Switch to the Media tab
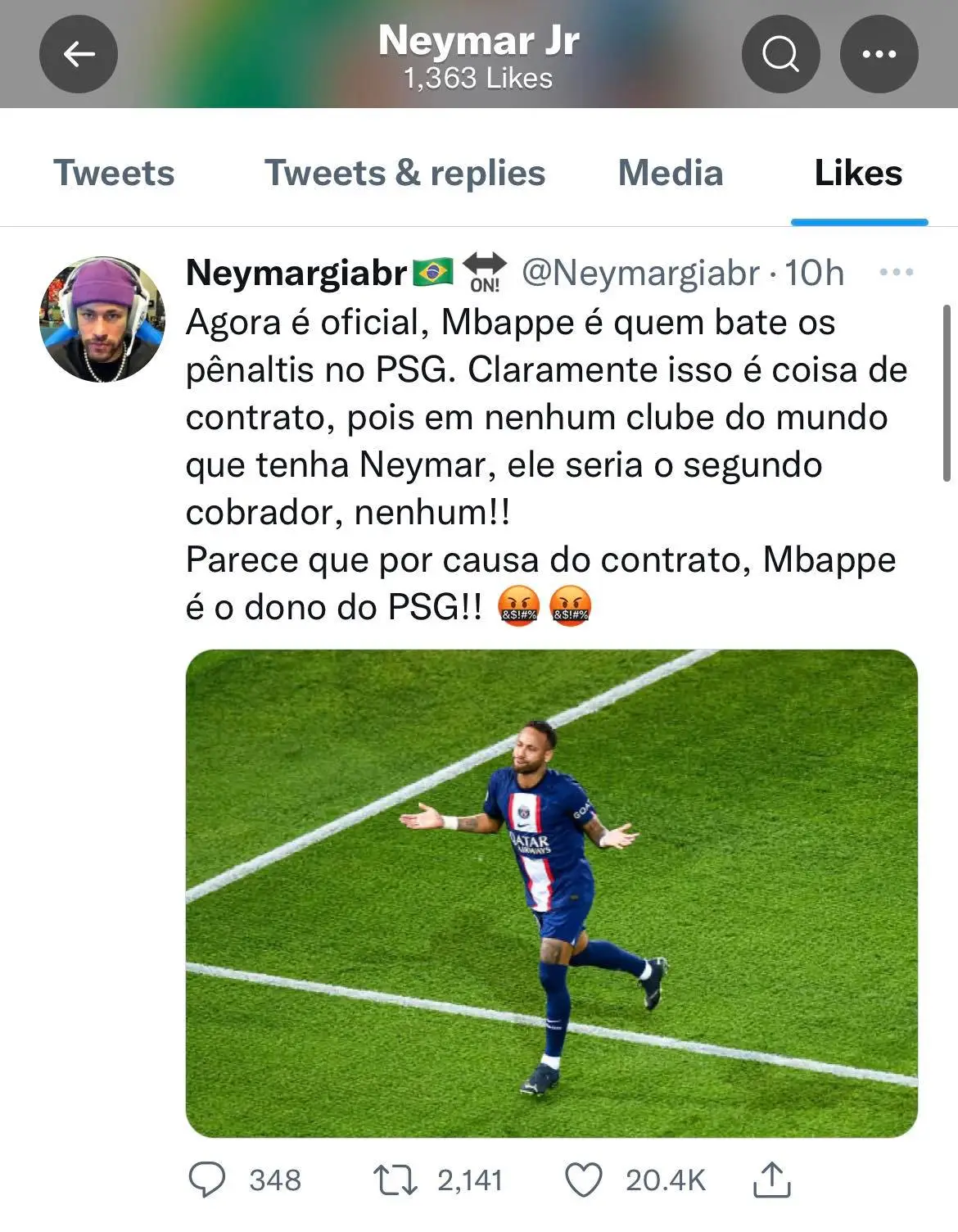Image resolution: width=958 pixels, height=1232 pixels. [x=671, y=173]
